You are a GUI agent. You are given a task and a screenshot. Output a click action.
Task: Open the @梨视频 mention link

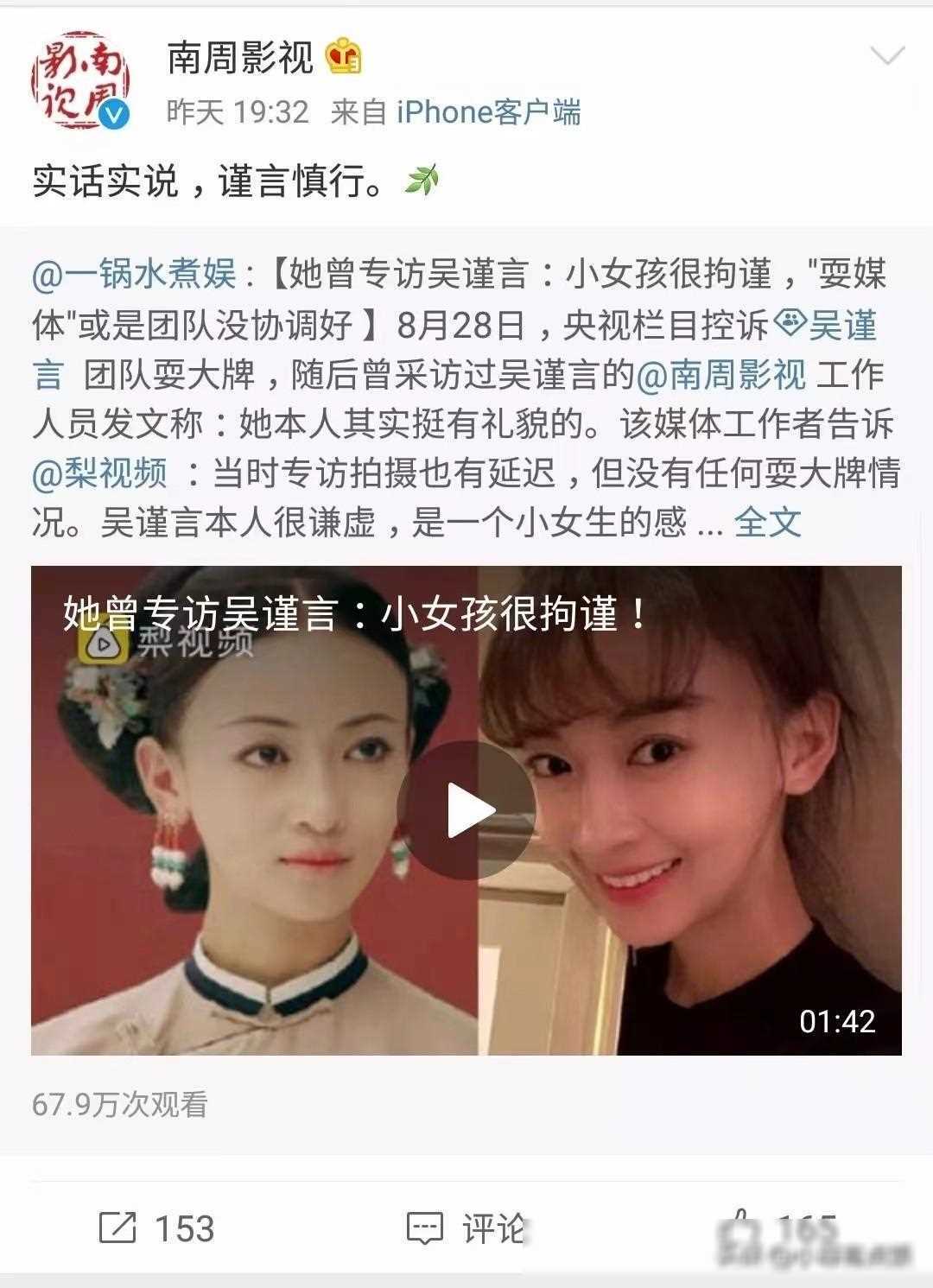click(100, 473)
